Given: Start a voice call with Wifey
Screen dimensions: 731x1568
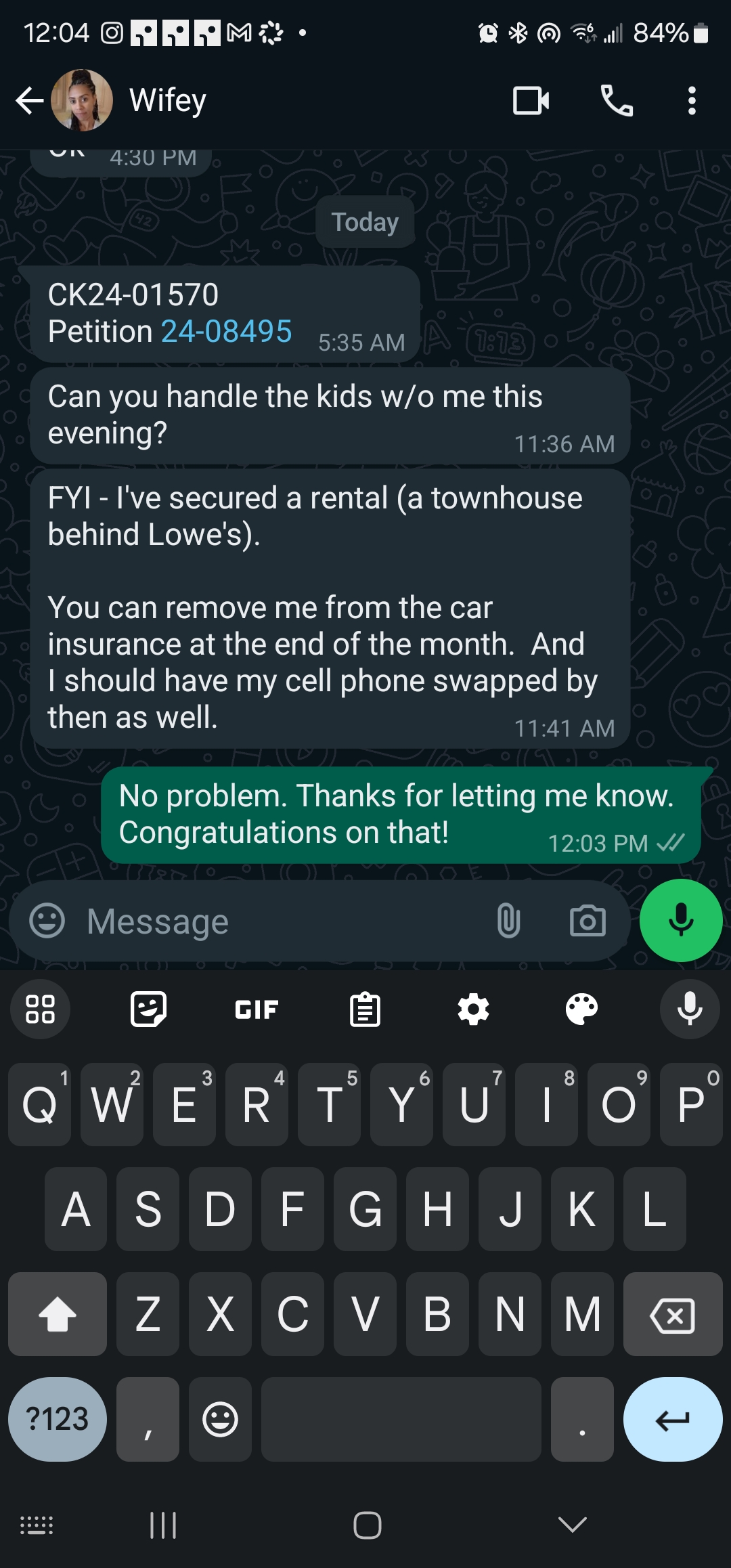Looking at the screenshot, I should coord(617,101).
